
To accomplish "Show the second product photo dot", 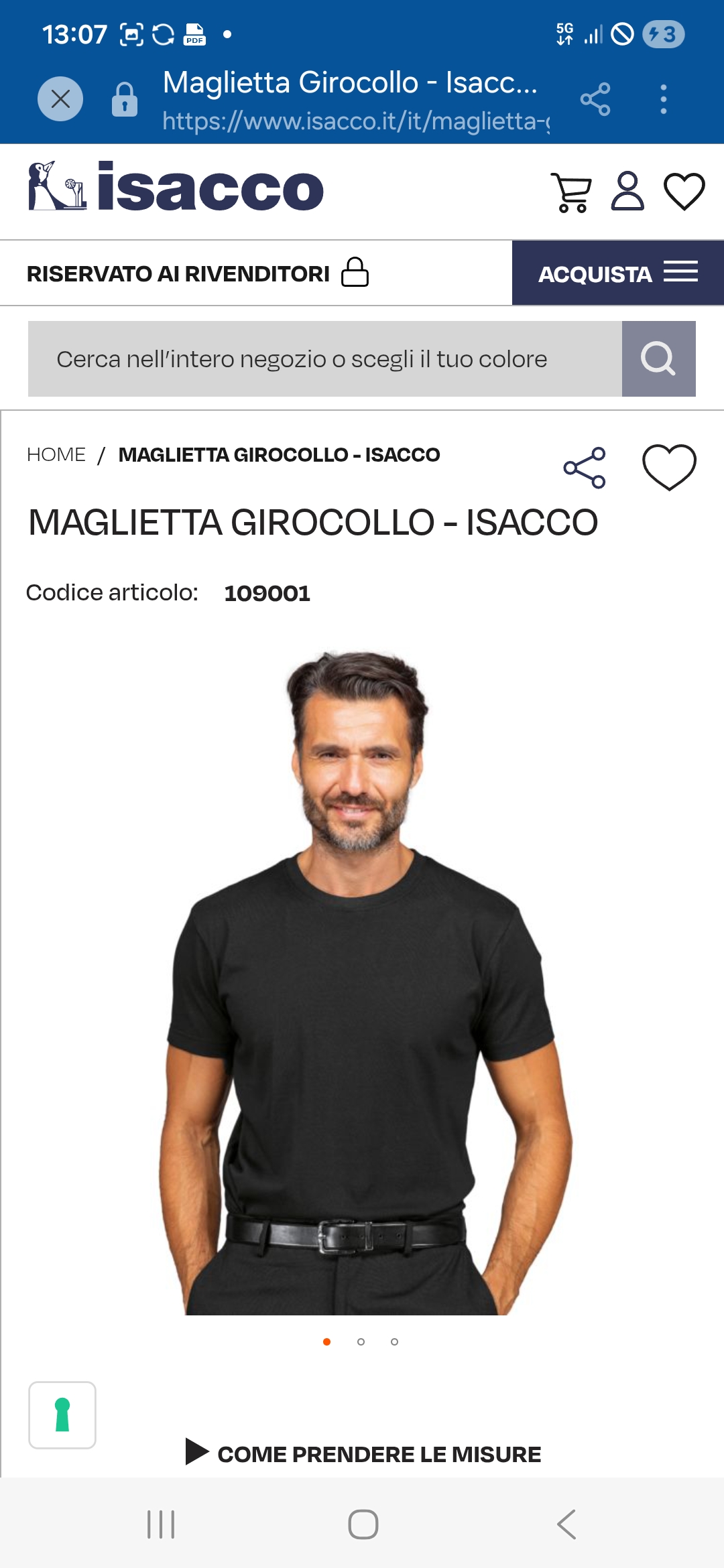I will click(361, 1342).
